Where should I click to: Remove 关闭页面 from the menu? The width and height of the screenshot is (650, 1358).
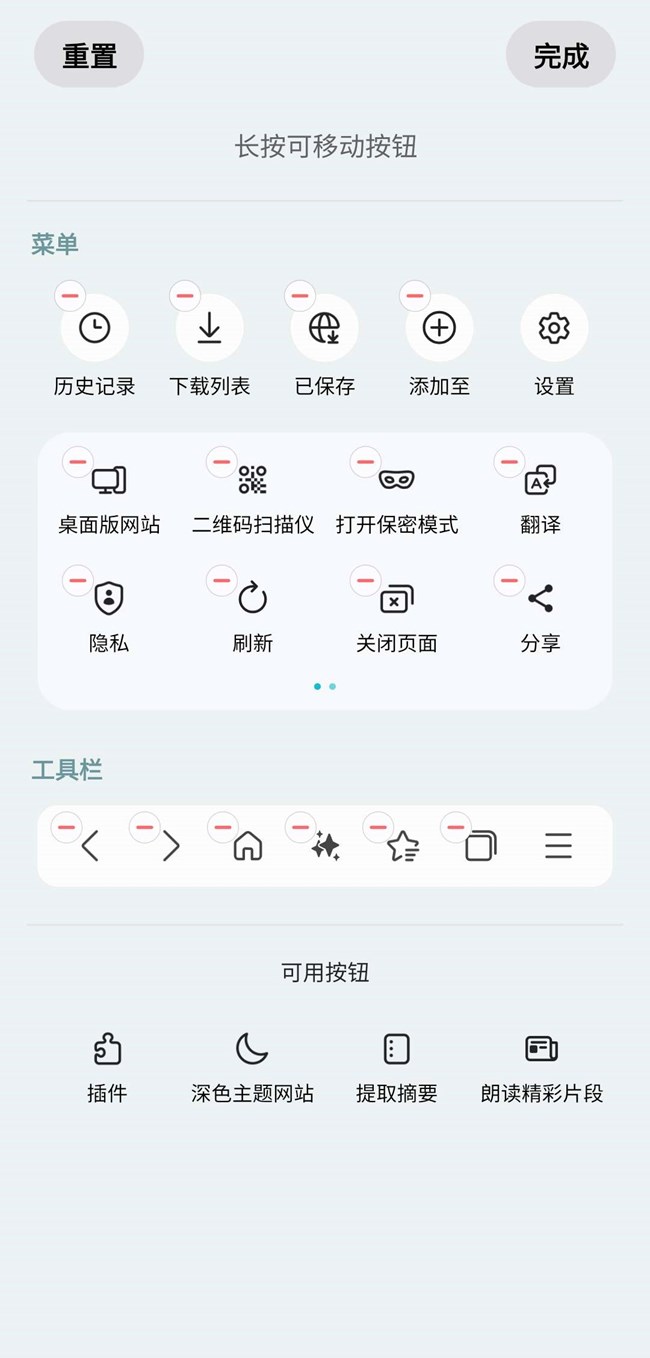pyautogui.click(x=365, y=580)
